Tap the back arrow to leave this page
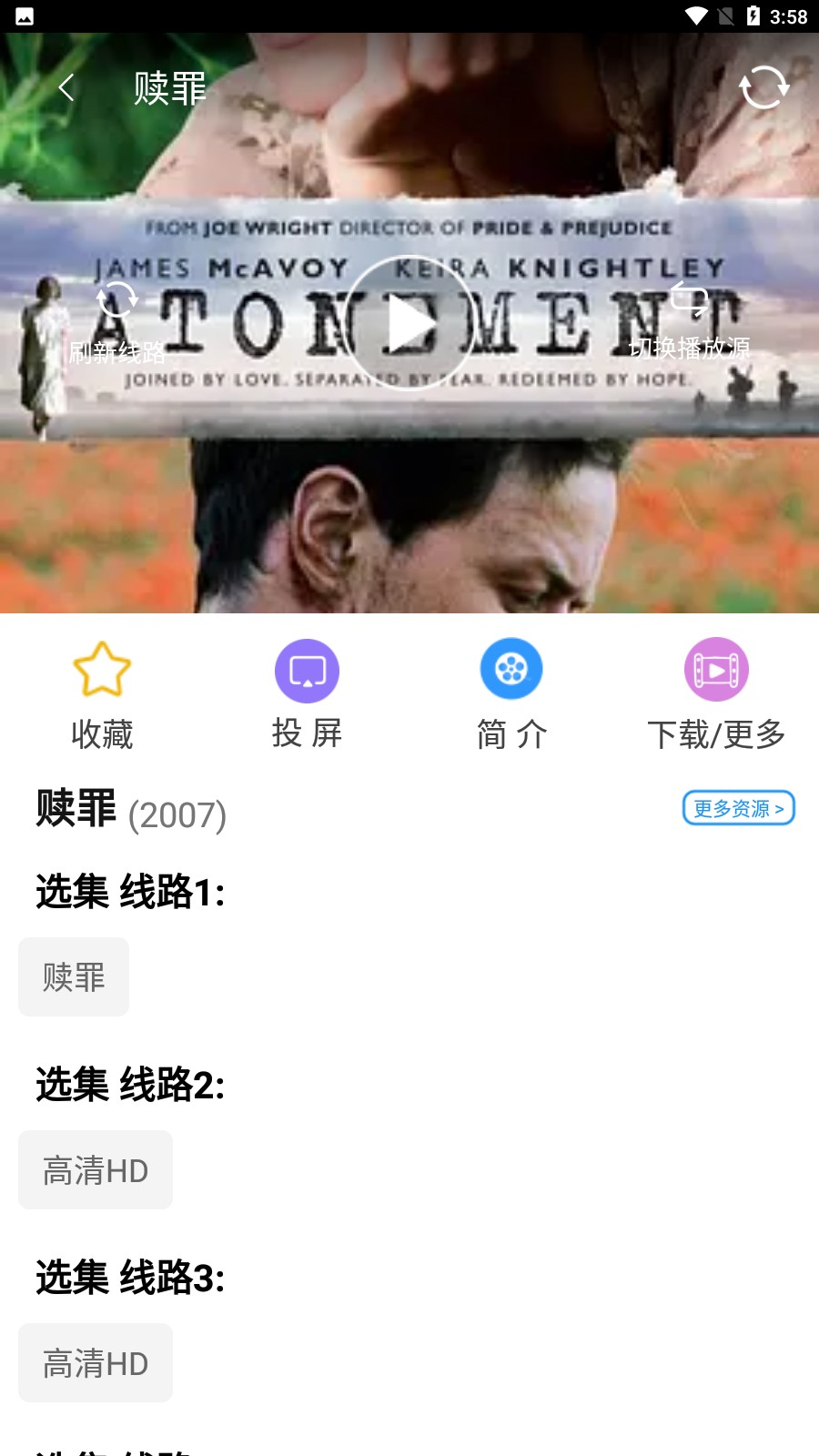Image resolution: width=819 pixels, height=1456 pixels. pos(66,87)
